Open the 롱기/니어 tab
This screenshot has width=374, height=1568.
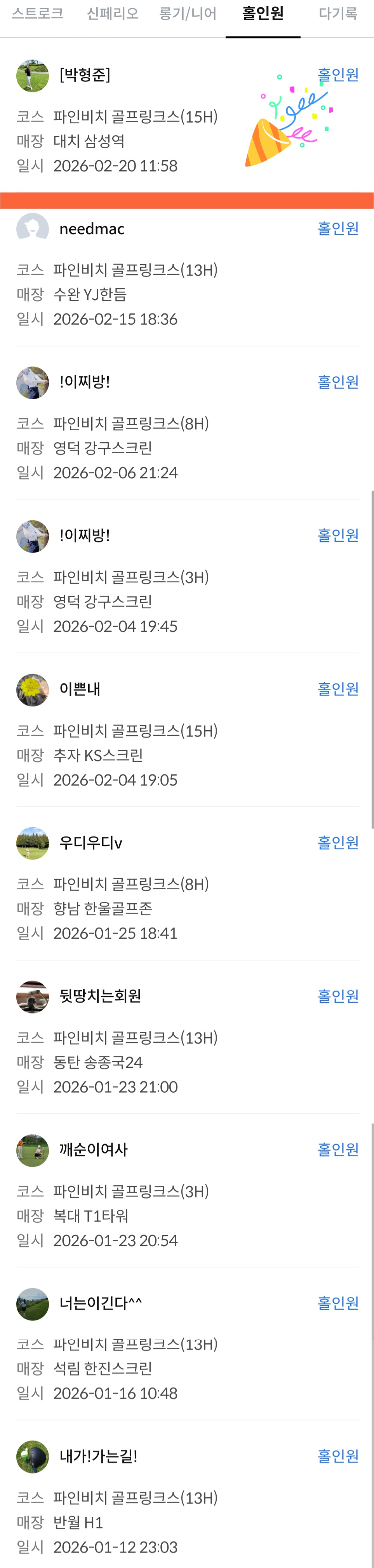point(188,14)
